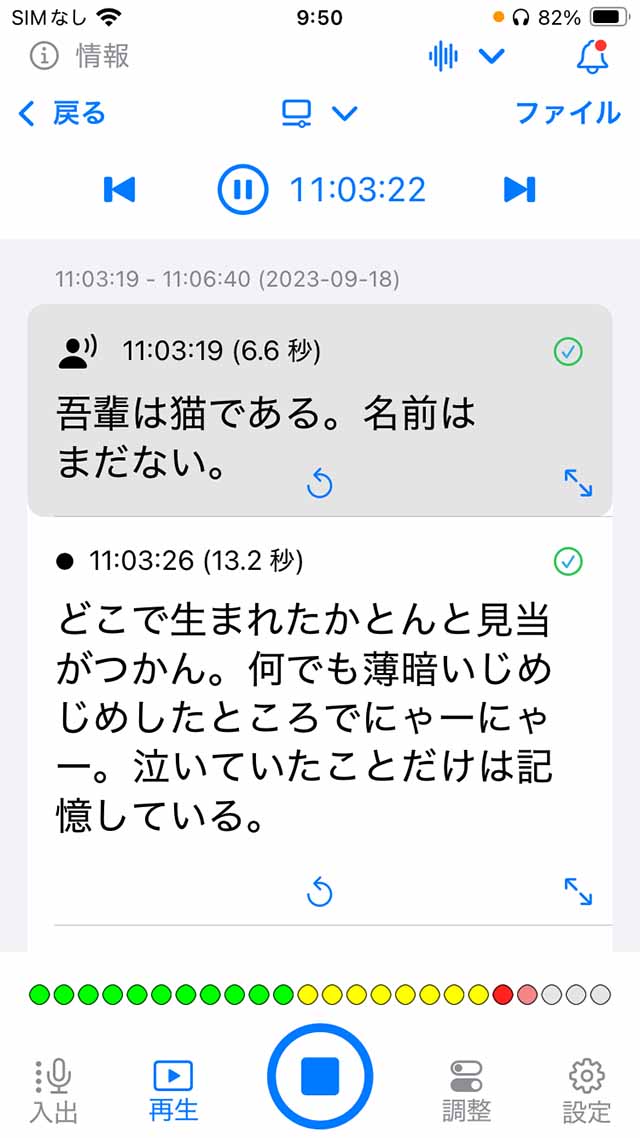The height and width of the screenshot is (1138, 640).
Task: Switch to the 再生 tab
Action: point(173,1090)
